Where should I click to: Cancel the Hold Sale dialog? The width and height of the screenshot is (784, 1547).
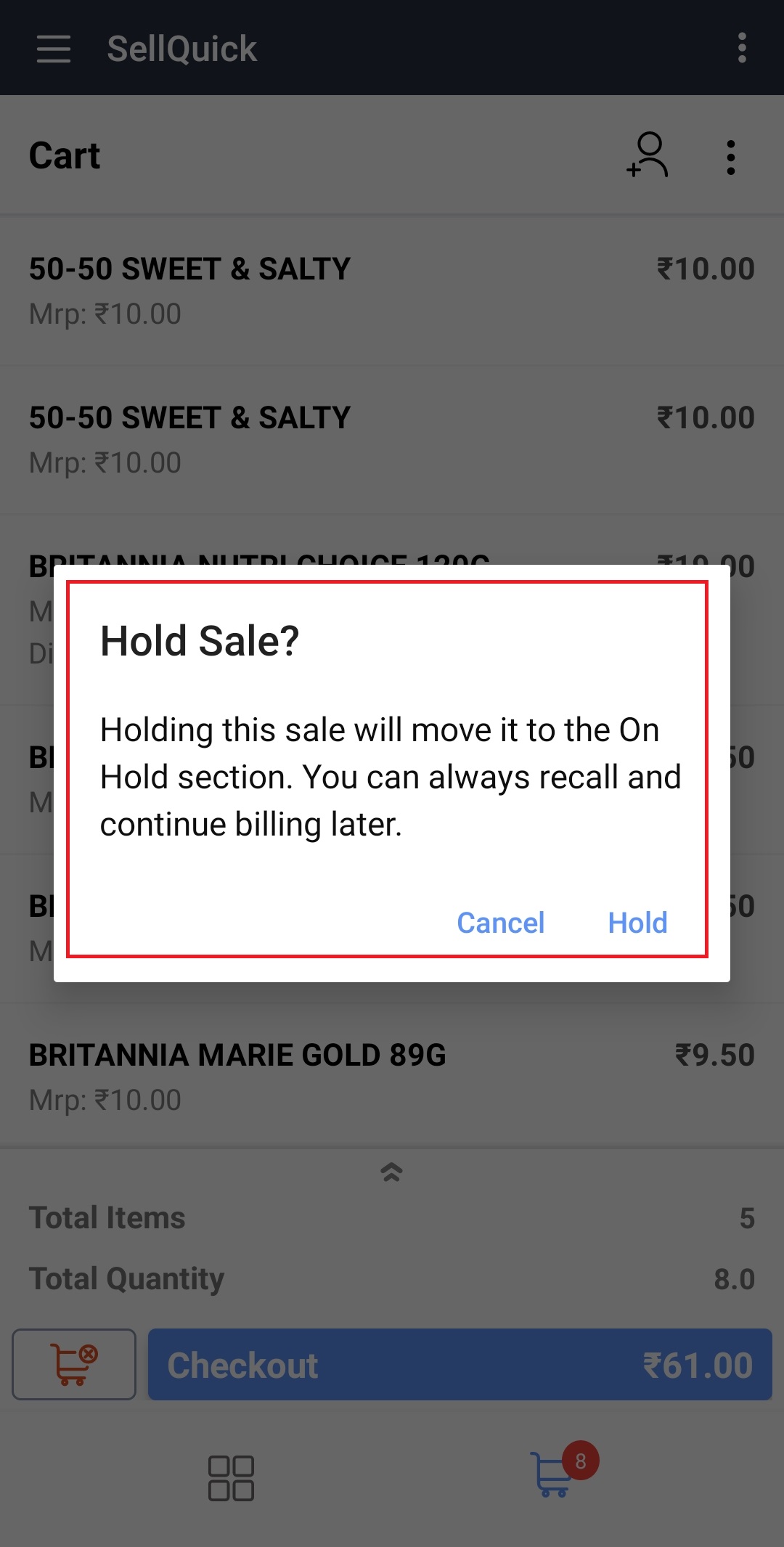pyautogui.click(x=500, y=923)
